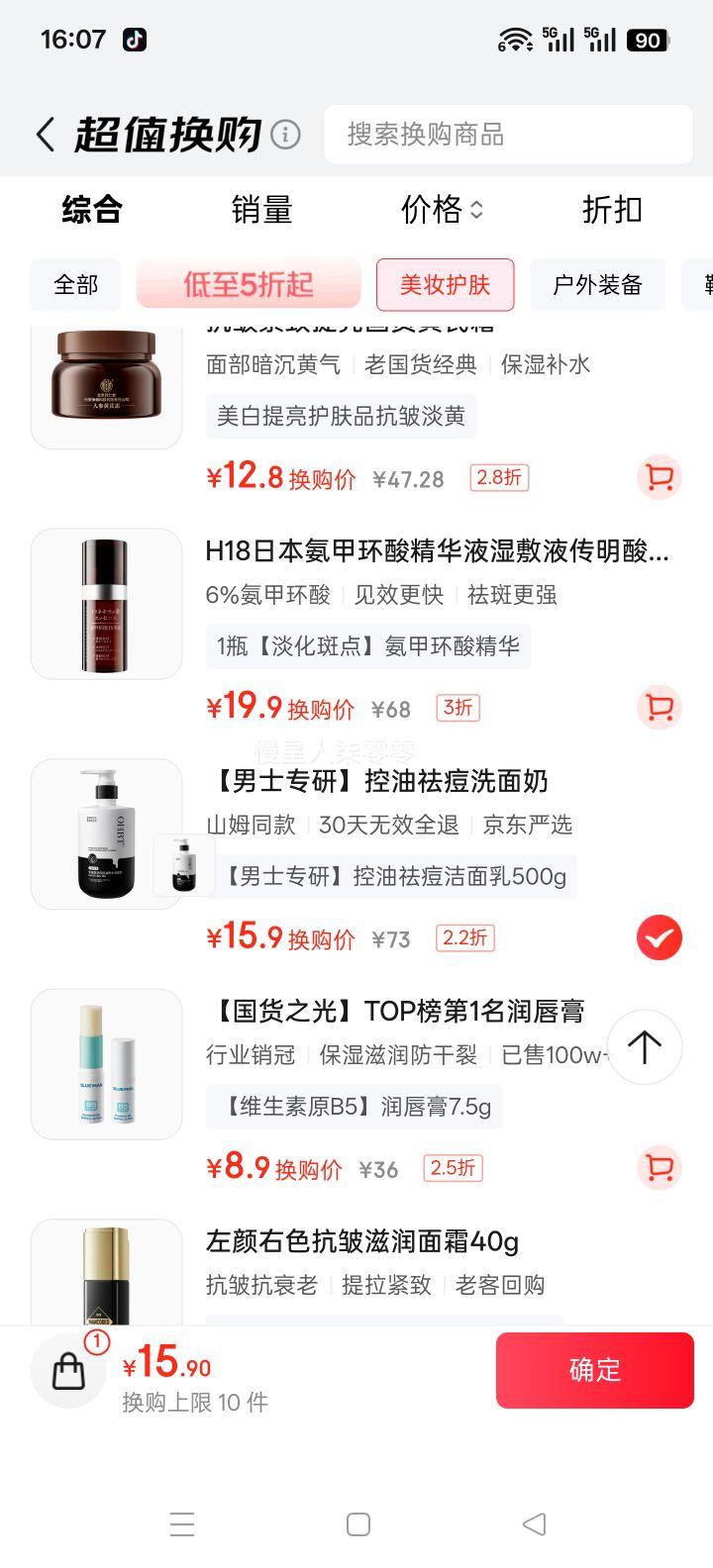713x1568 pixels.
Task: Tap the system home button
Action: click(358, 1524)
